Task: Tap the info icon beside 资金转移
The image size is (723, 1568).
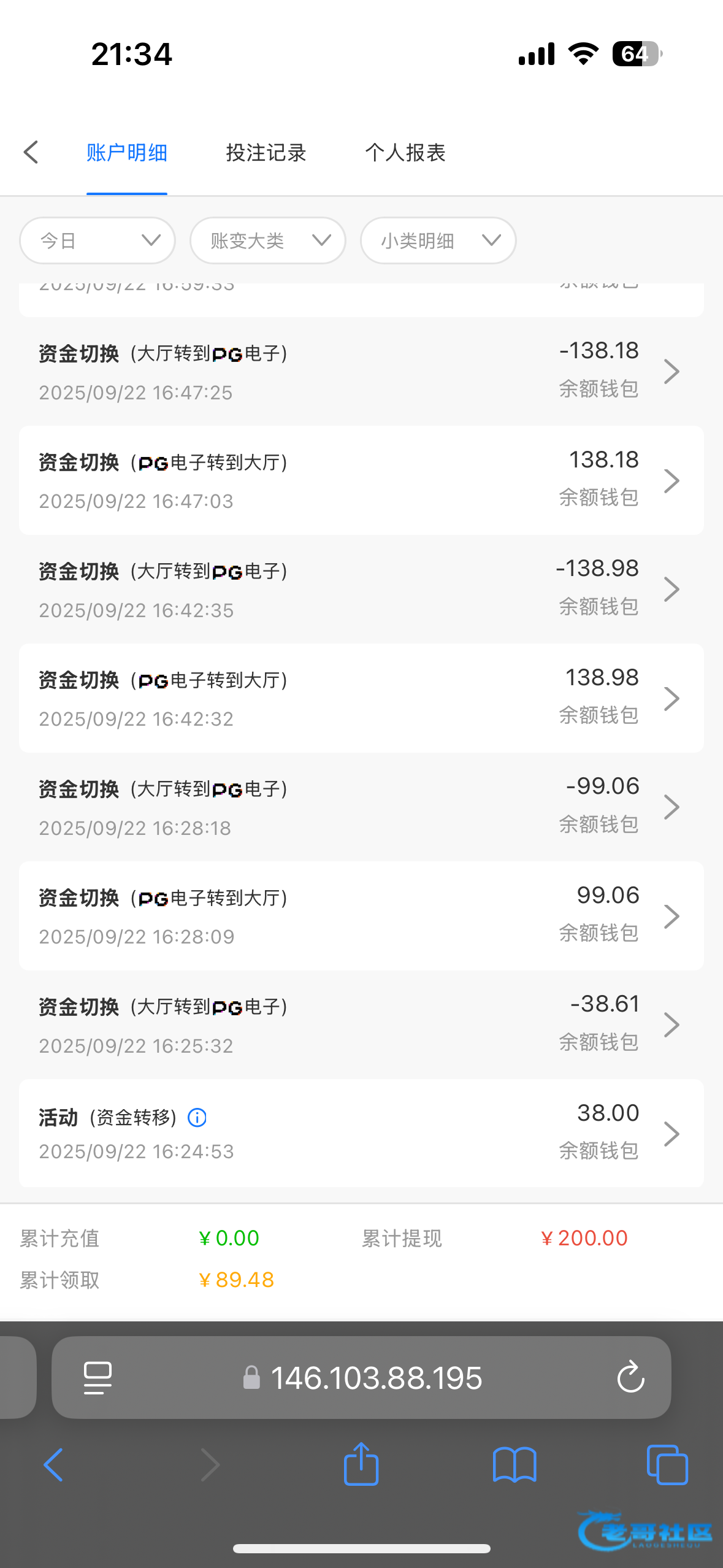Action: point(197,1118)
